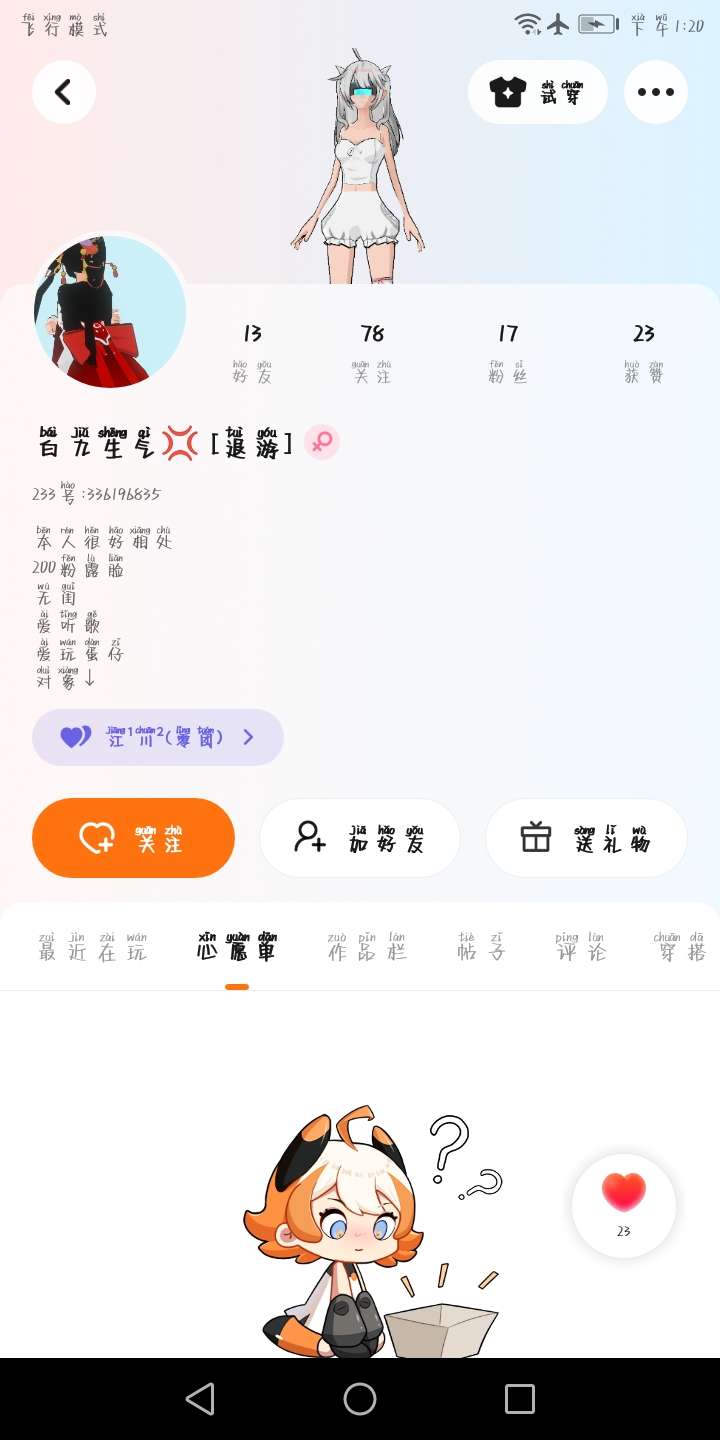Tap 加好友 to add friend
Viewport: 720px width, 1440px height.
(x=360, y=838)
